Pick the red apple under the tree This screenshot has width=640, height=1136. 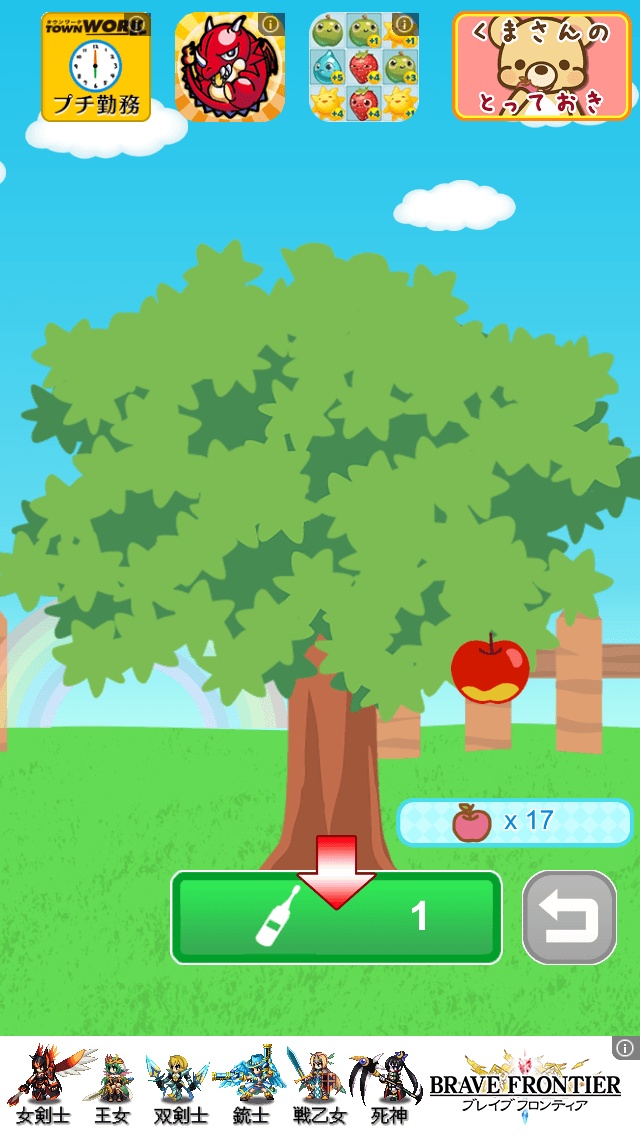coord(490,668)
